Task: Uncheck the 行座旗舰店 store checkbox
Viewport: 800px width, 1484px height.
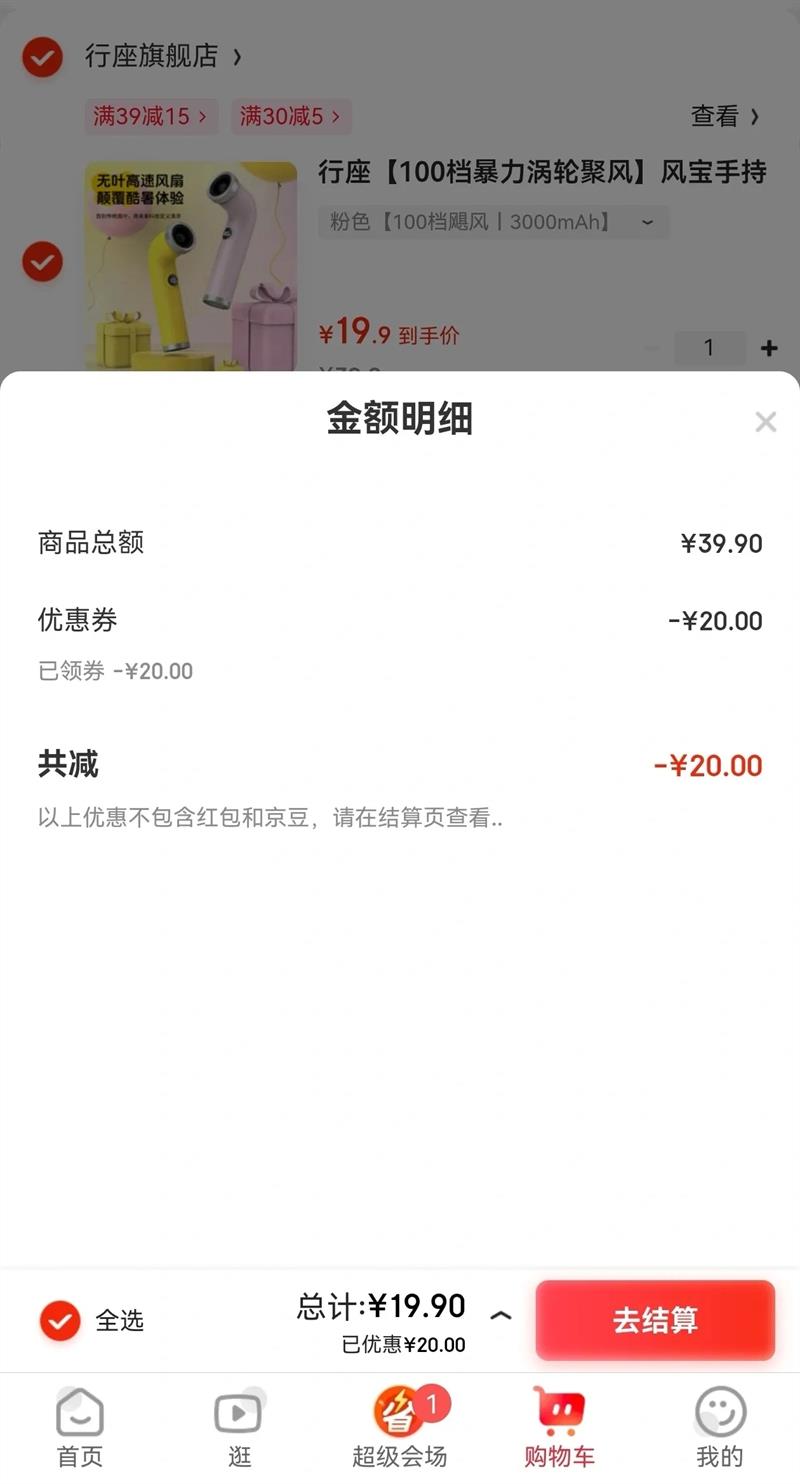Action: [x=42, y=57]
